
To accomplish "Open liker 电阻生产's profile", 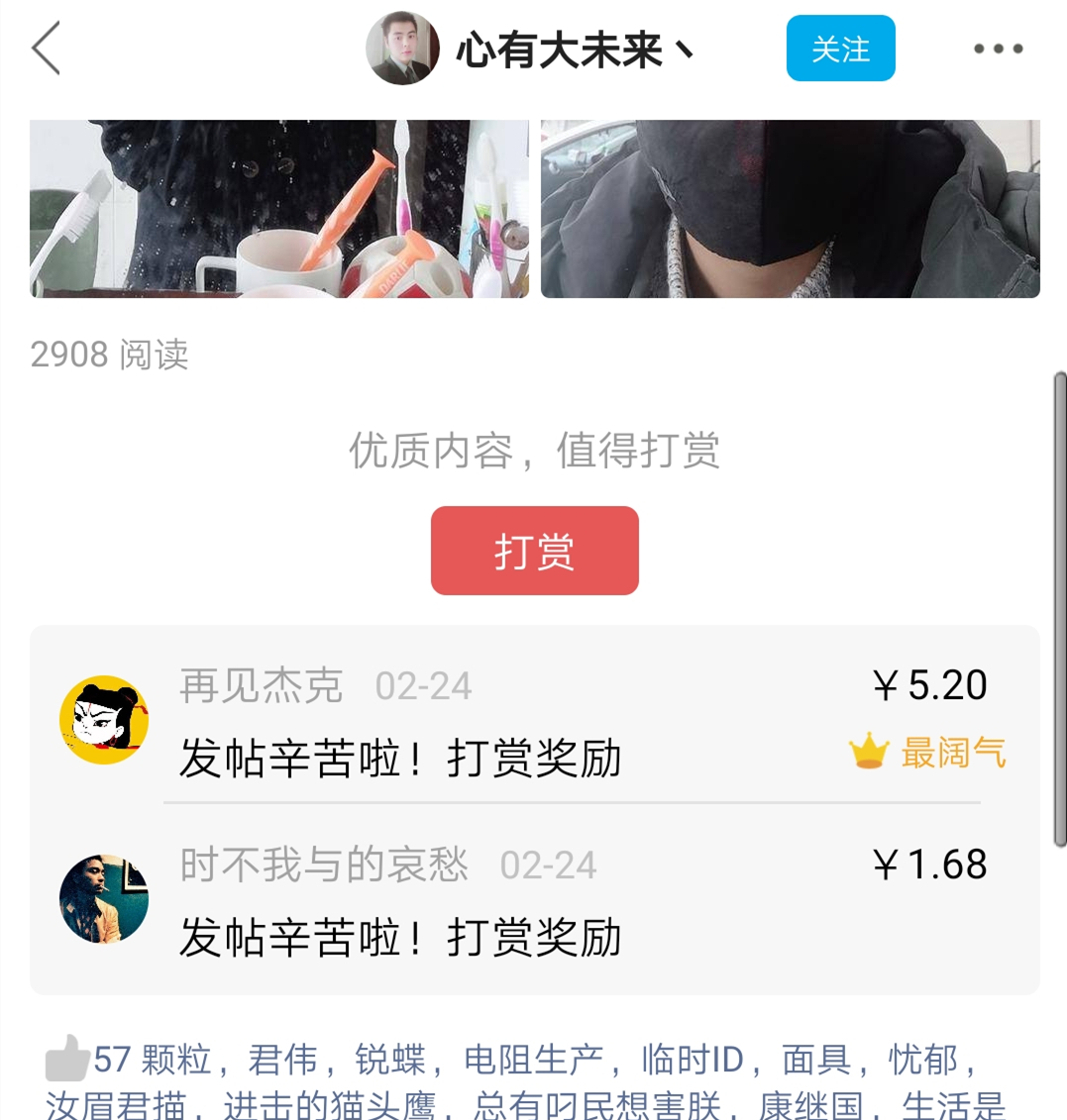I will [x=533, y=1060].
